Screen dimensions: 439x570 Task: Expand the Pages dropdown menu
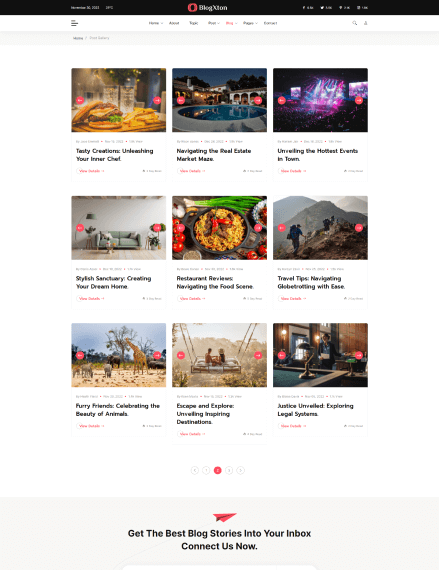pyautogui.click(x=250, y=23)
